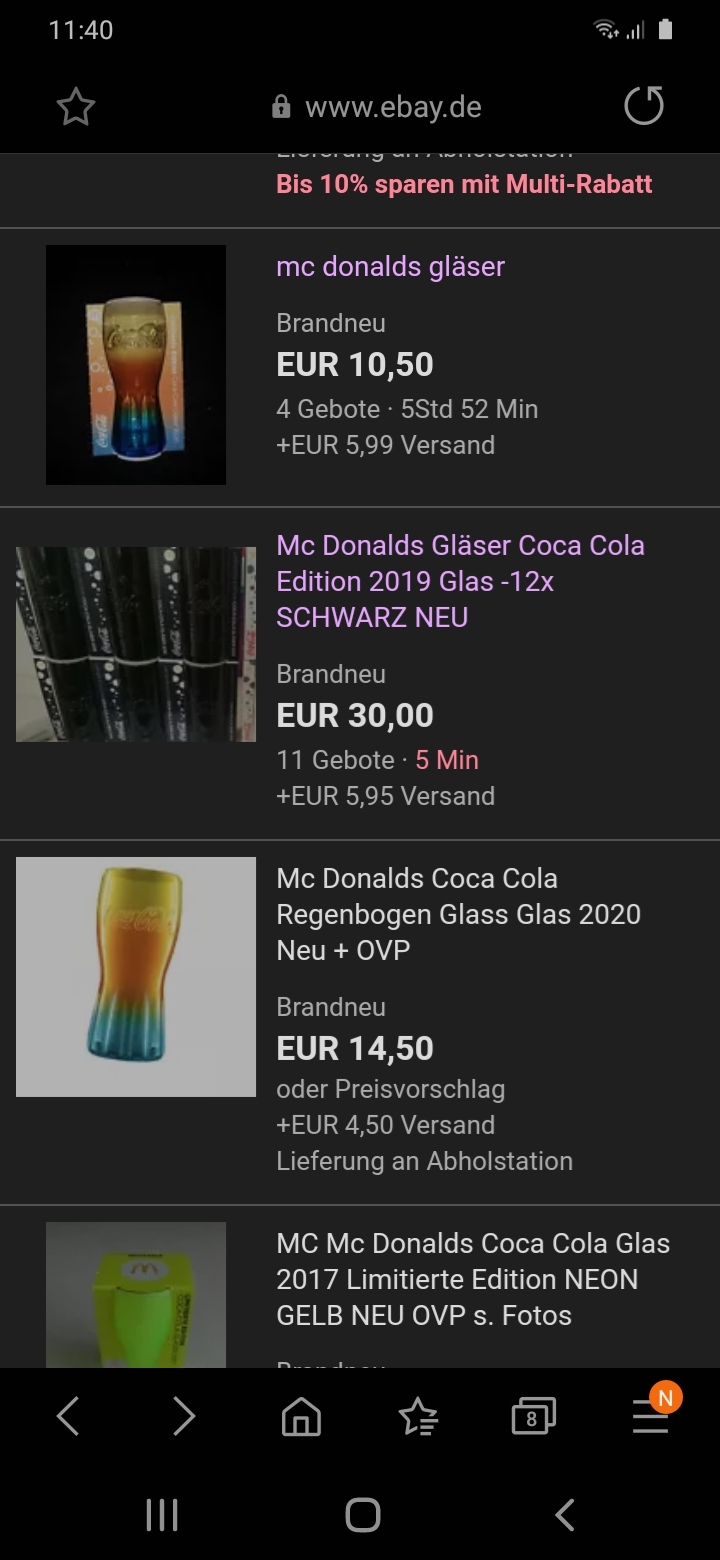Go forward to the next web page
Image resolution: width=720 pixels, height=1560 pixels.
(x=184, y=1416)
